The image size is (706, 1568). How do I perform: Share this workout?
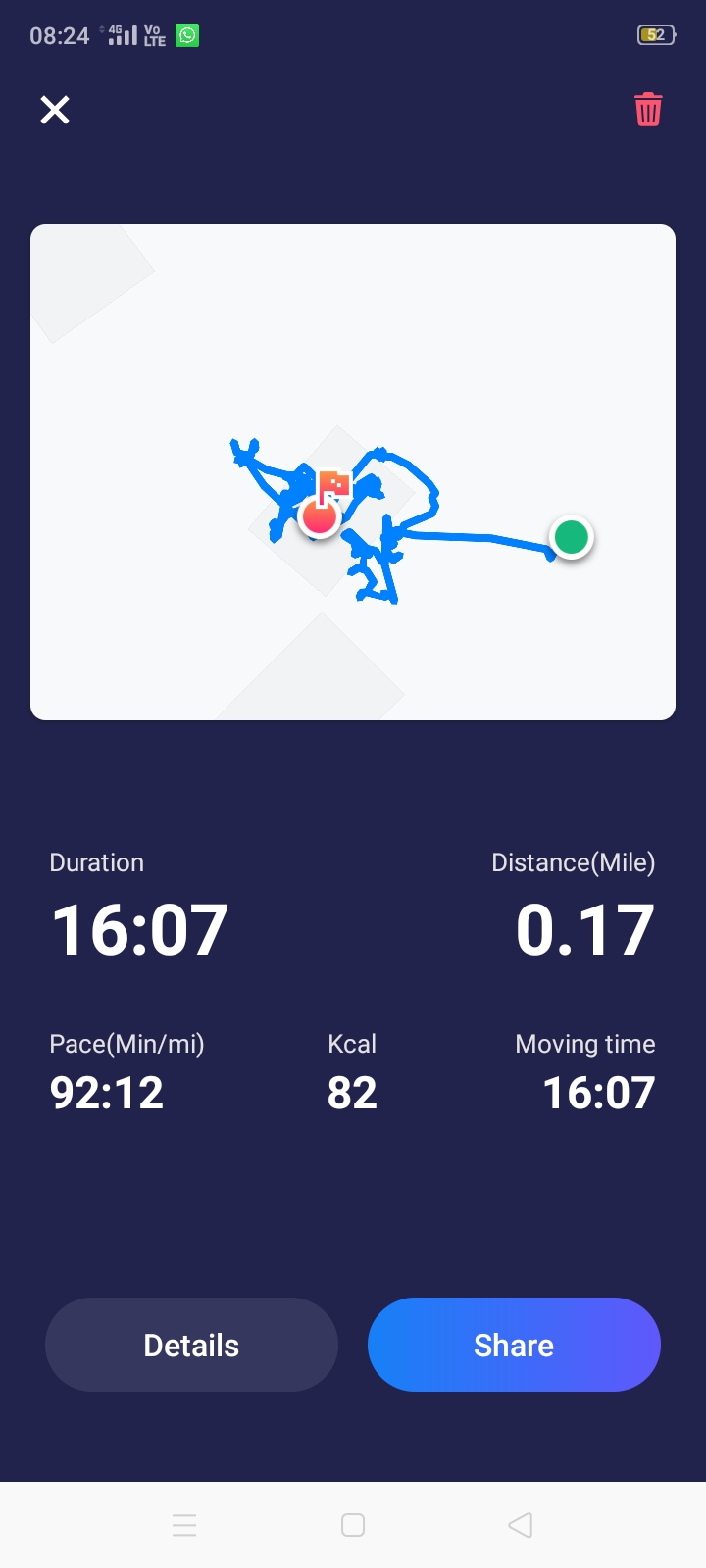pyautogui.click(x=514, y=1345)
